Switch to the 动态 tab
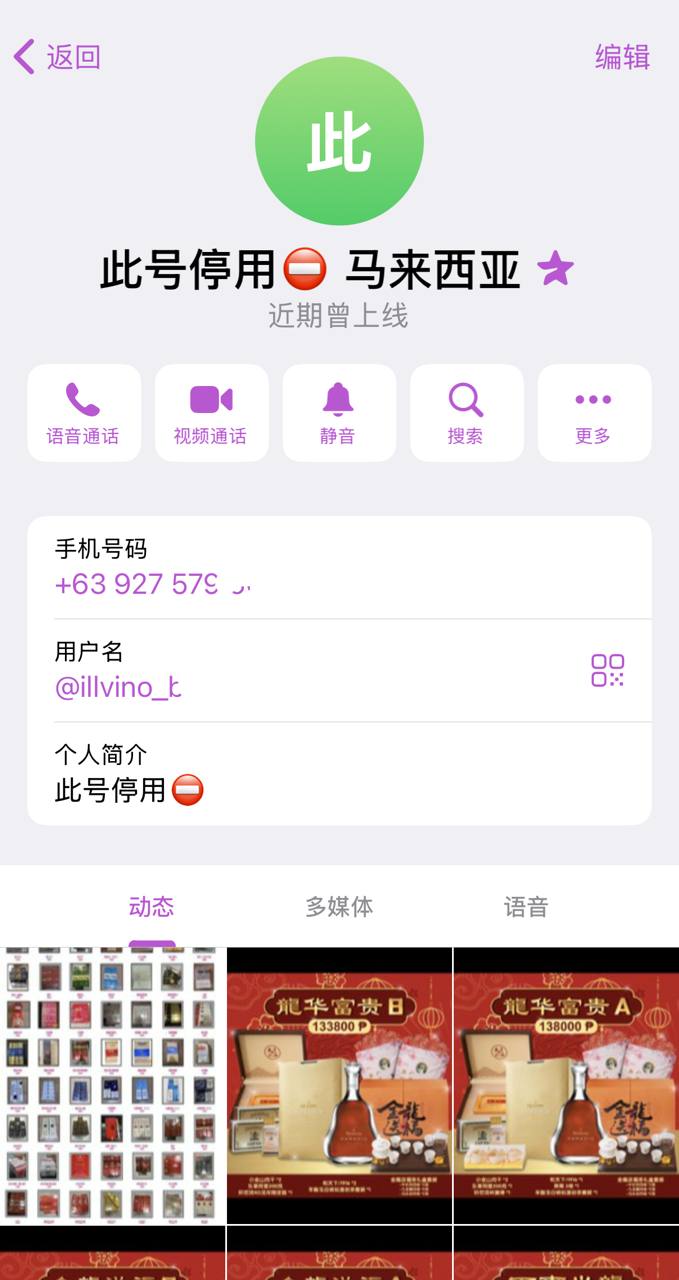This screenshot has width=679, height=1280. 151,907
